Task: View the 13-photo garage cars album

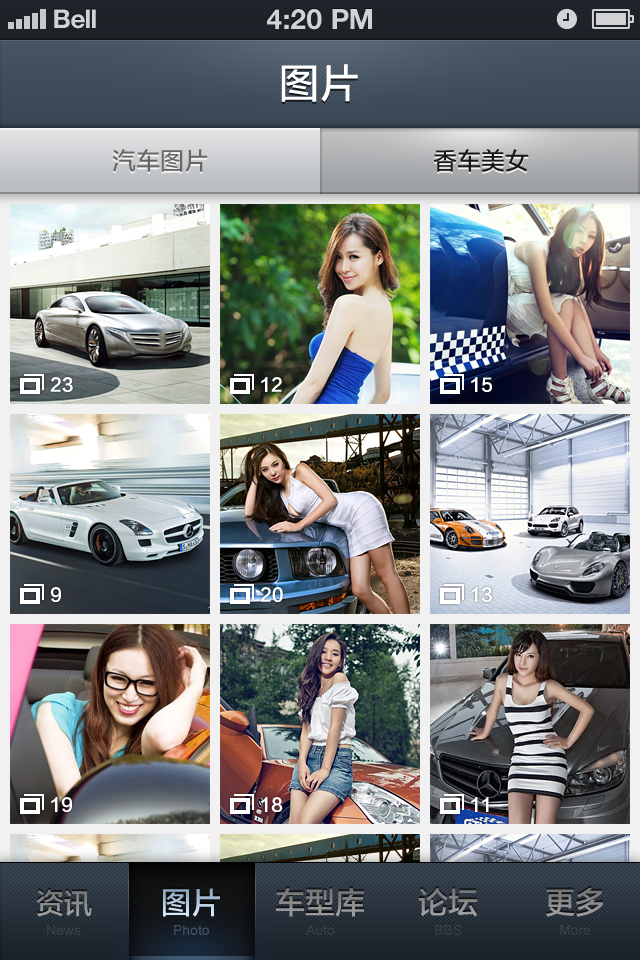Action: point(530,514)
